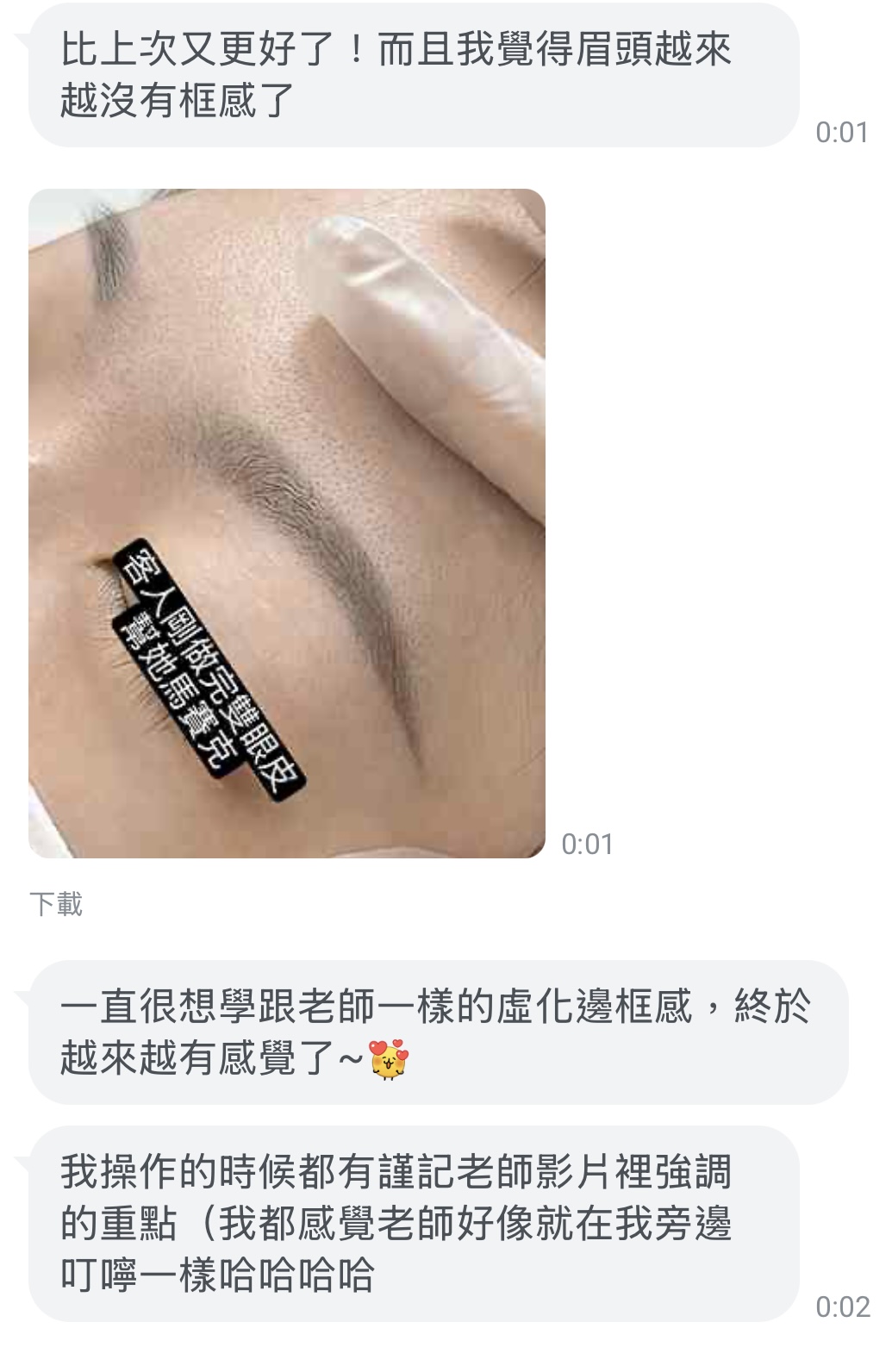Open the eyebrow photo in the chat
Image resolution: width=892 pixels, height=1372 pixels.
click(286, 523)
